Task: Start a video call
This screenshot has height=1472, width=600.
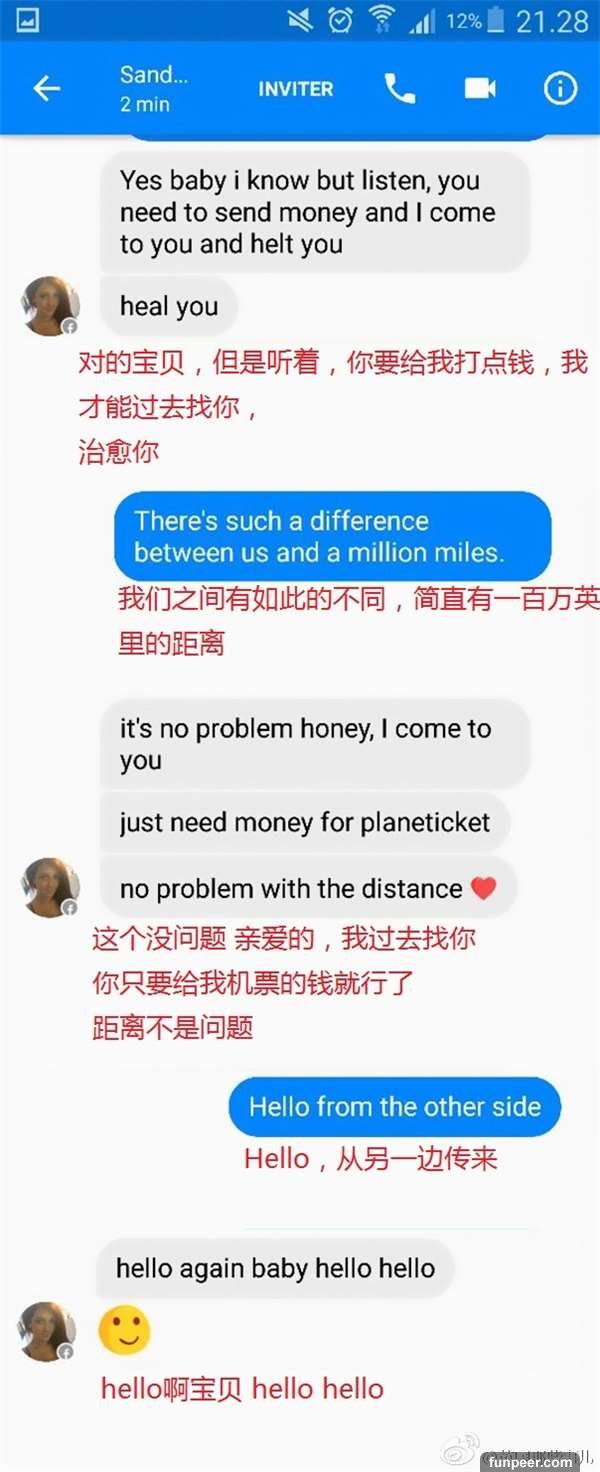Action: click(x=481, y=89)
